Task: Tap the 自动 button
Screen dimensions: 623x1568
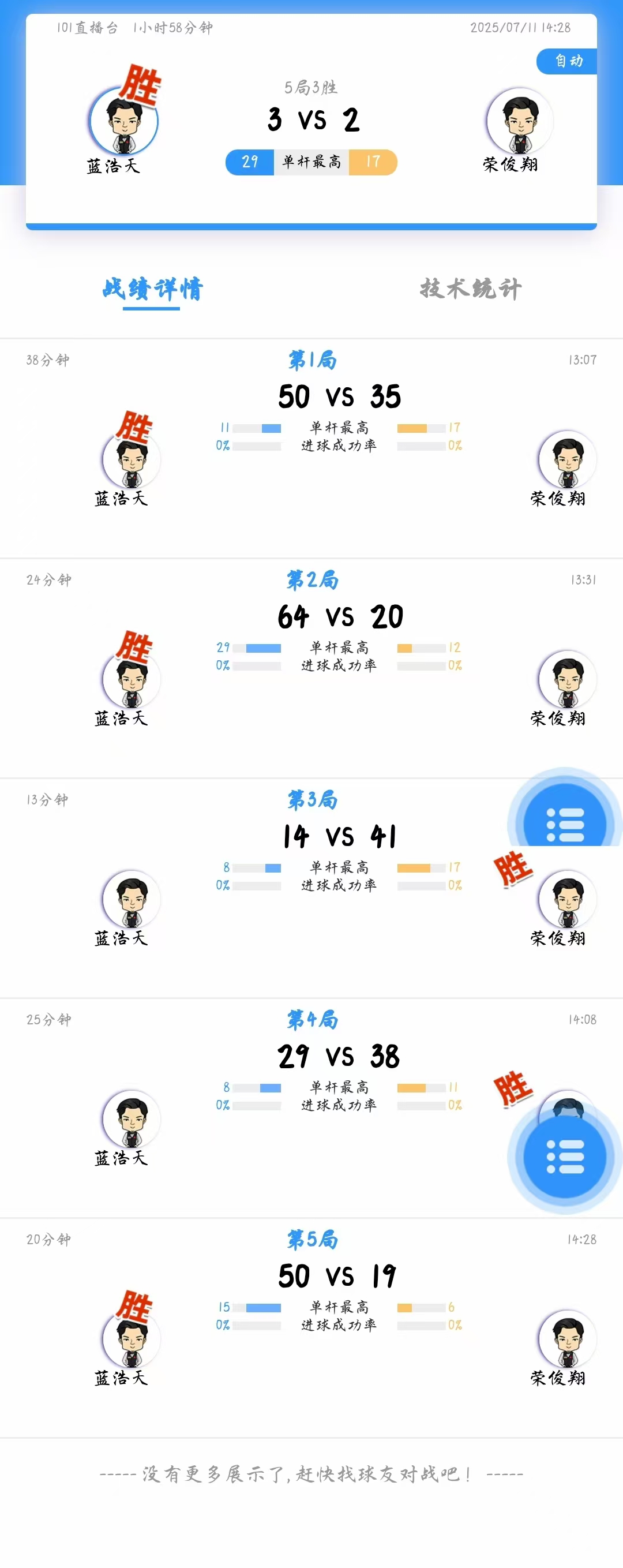Action: point(568,61)
